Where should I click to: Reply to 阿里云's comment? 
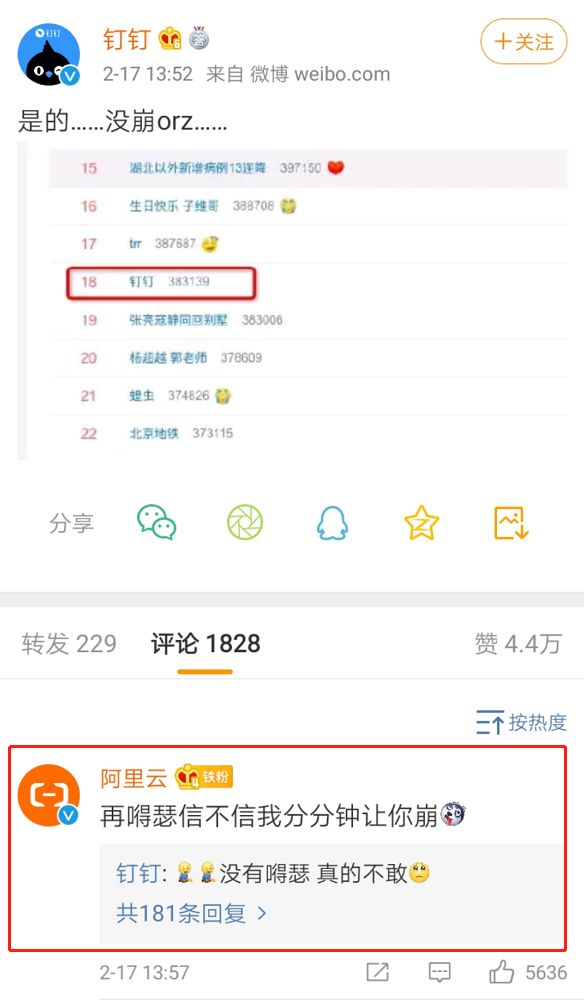coord(439,973)
